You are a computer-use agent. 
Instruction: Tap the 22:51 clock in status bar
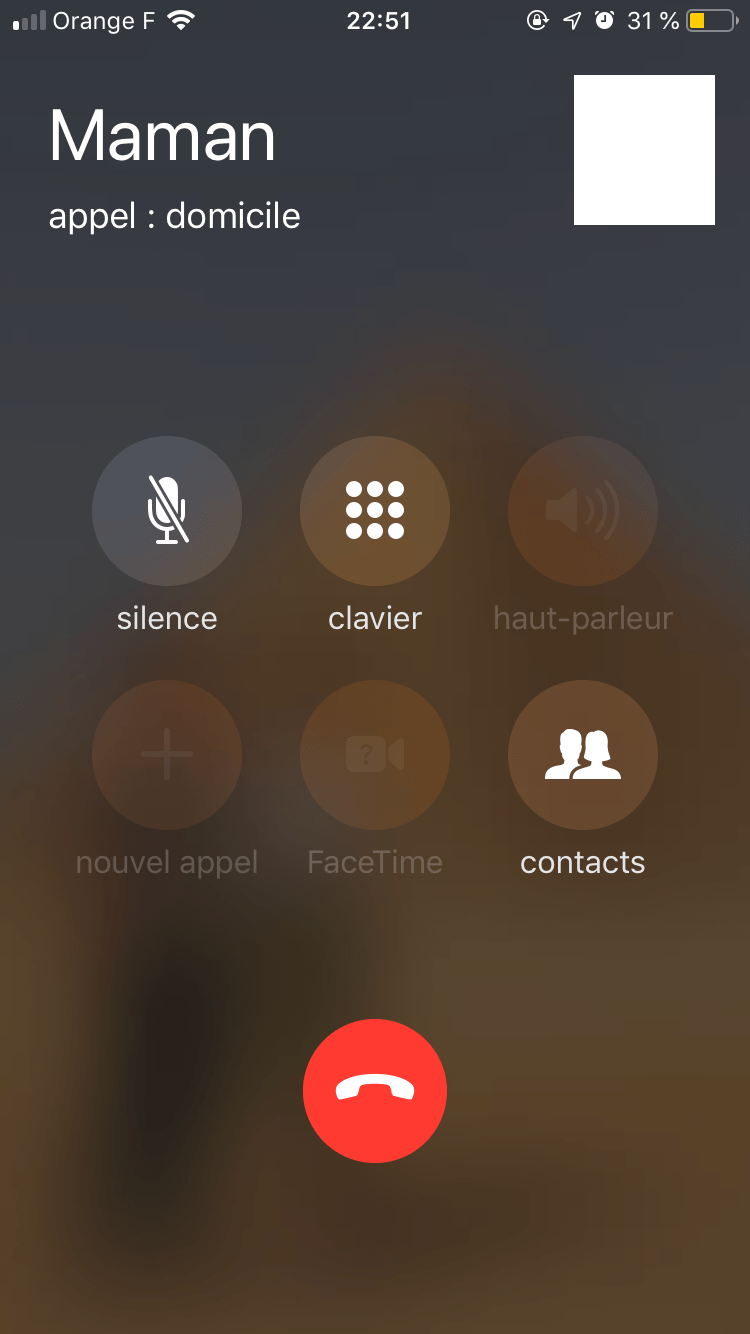coord(379,20)
